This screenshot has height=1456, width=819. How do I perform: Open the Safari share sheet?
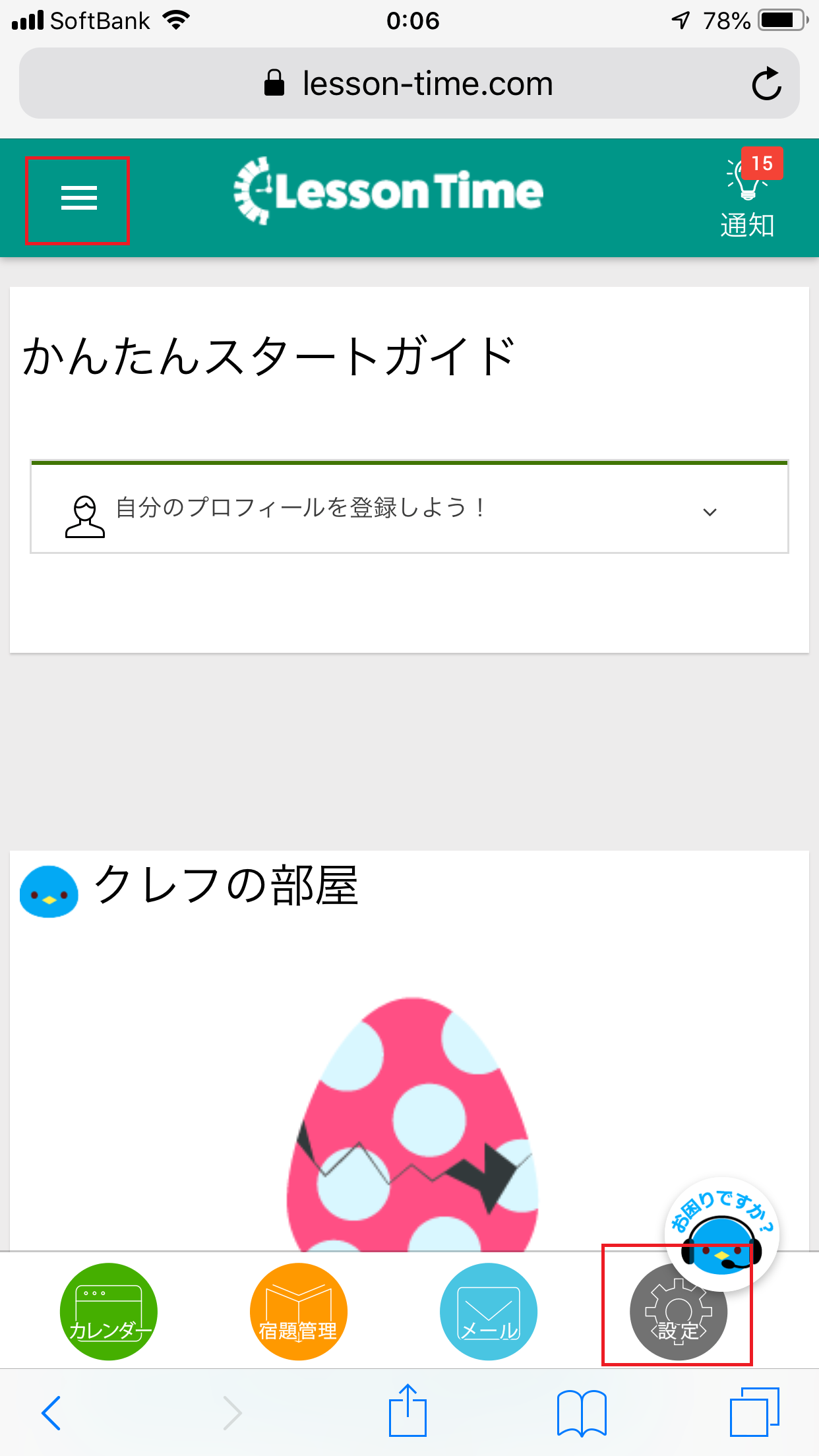[408, 1411]
